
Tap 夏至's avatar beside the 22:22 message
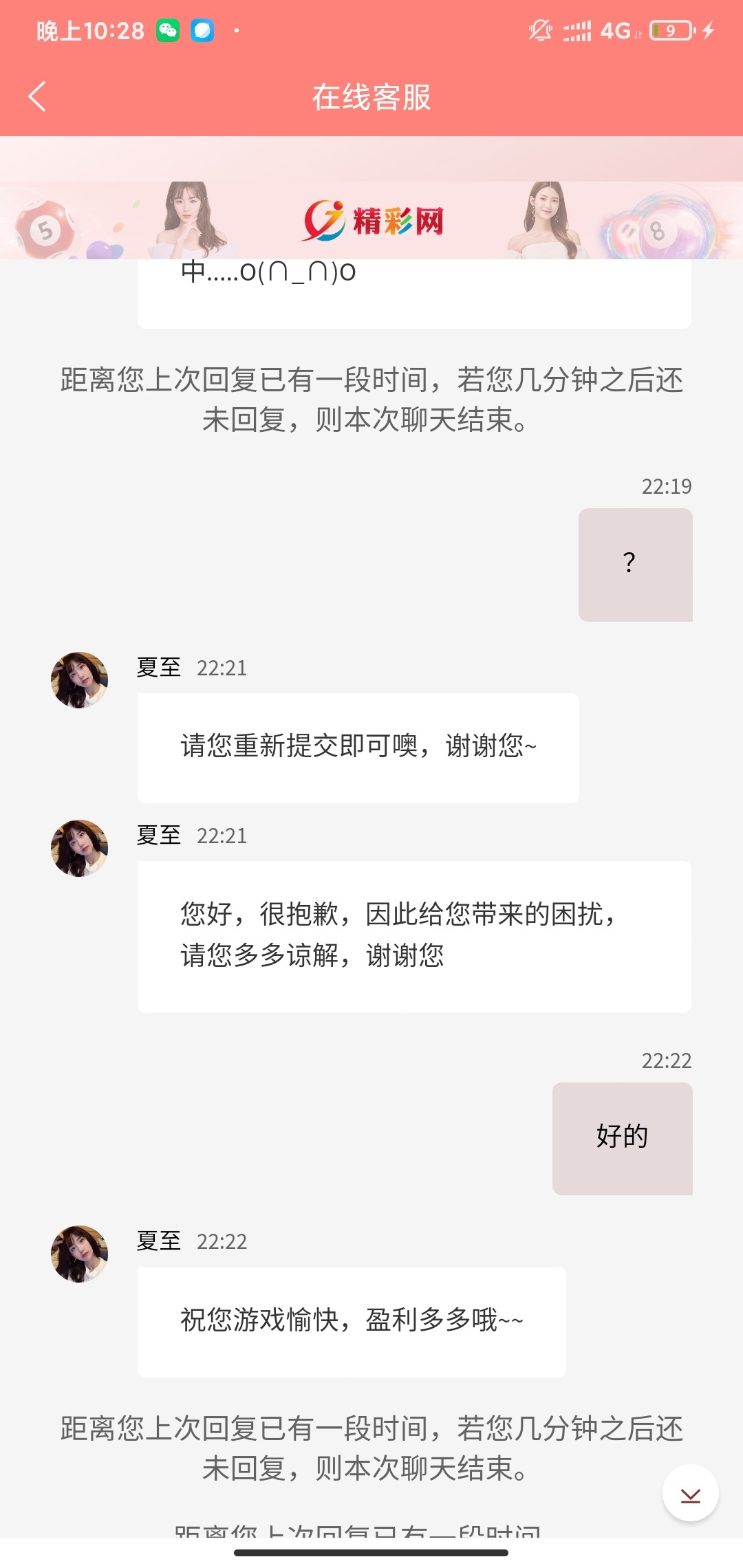coord(79,1253)
